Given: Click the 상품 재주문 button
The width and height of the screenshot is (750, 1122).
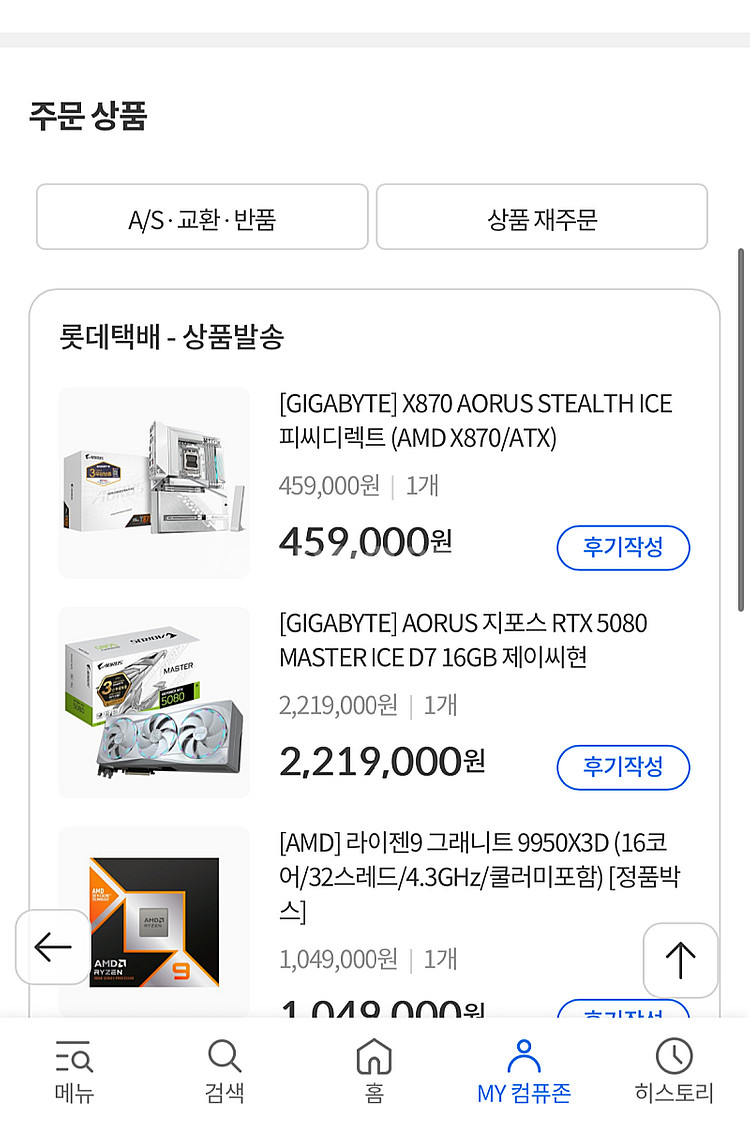Looking at the screenshot, I should coord(541,217).
